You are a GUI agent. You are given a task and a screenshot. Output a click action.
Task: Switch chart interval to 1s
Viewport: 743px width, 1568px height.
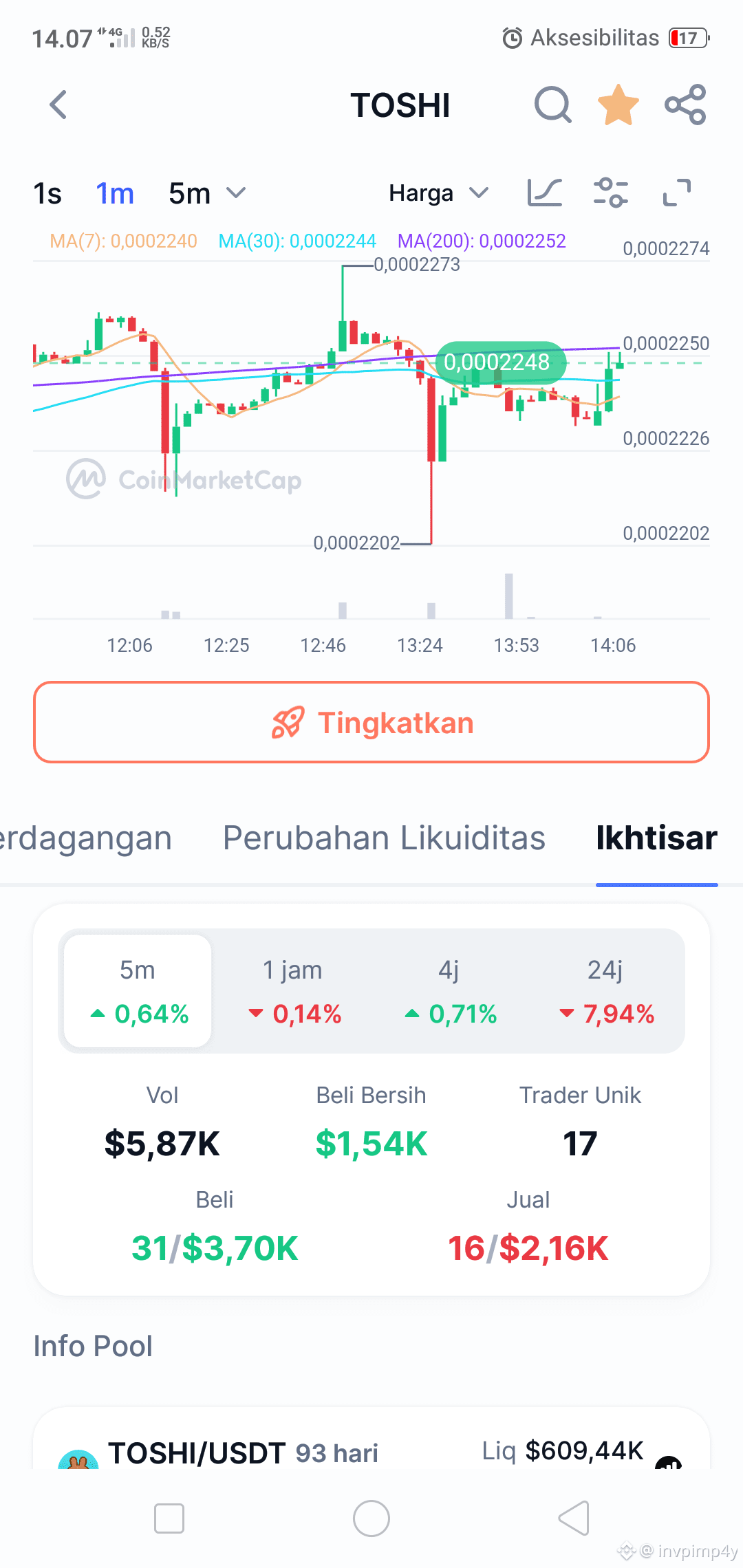(x=47, y=194)
